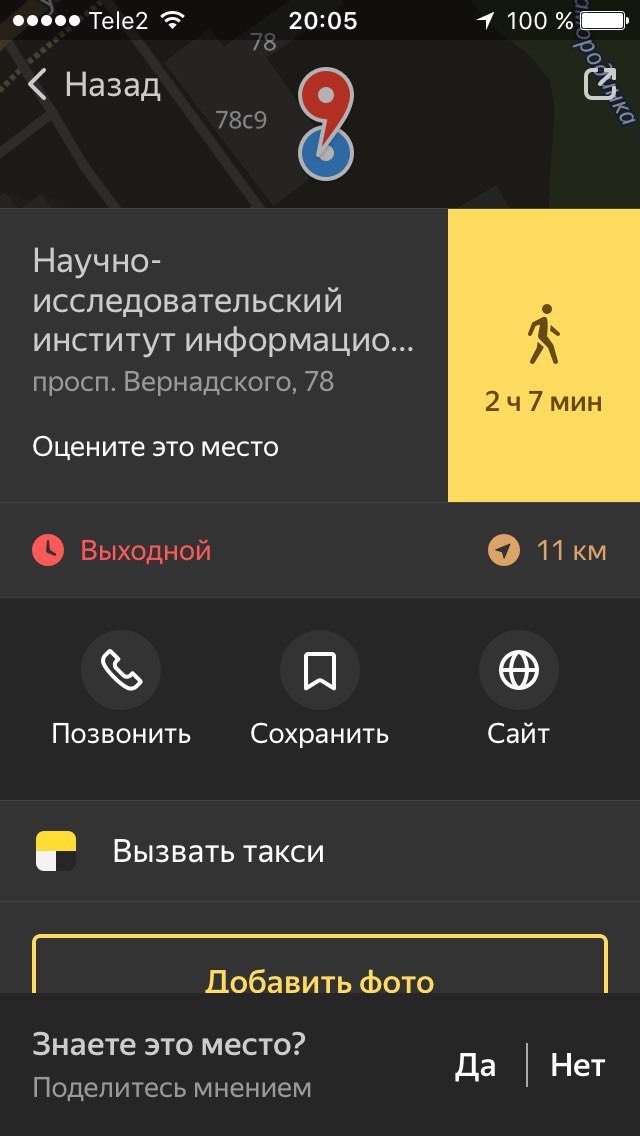Go back with the Назад button
The image size is (640, 1136).
click(x=93, y=85)
